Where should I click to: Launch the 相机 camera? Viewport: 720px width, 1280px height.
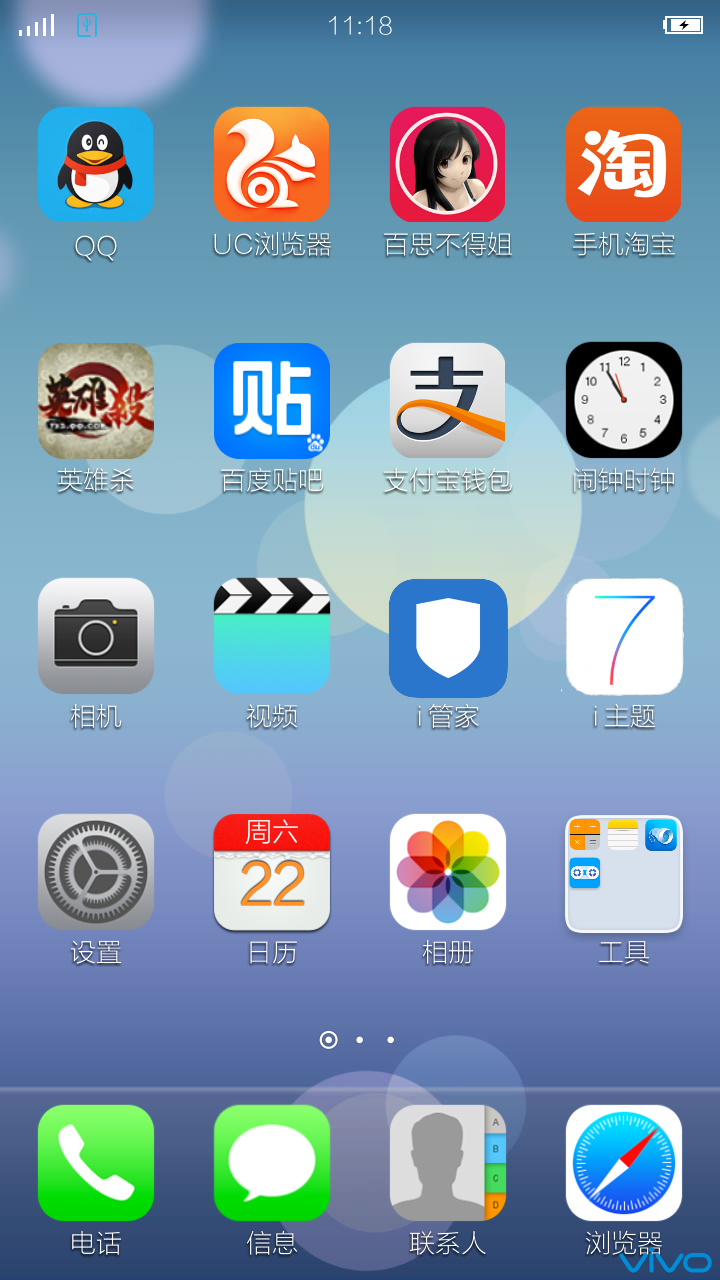[x=95, y=637]
